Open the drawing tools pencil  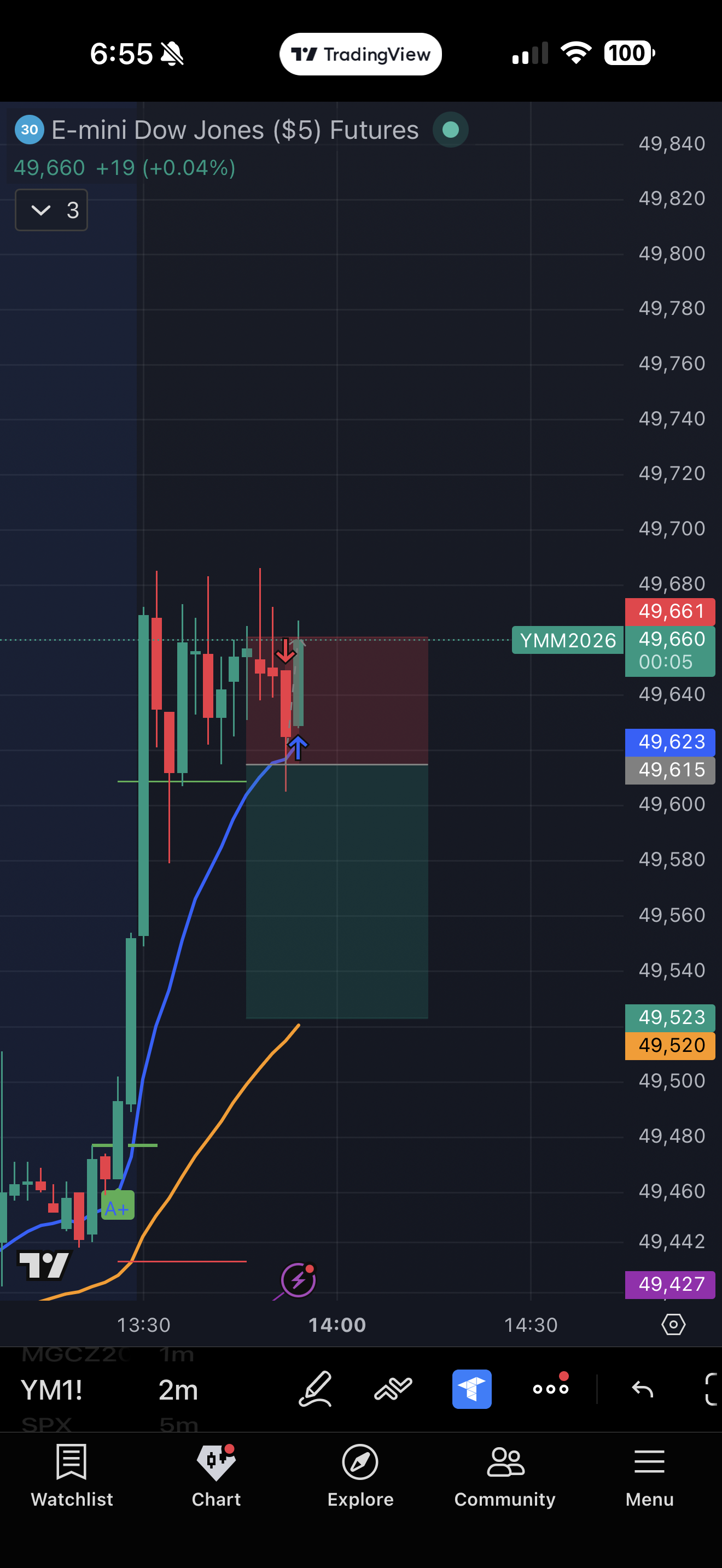tap(316, 1389)
